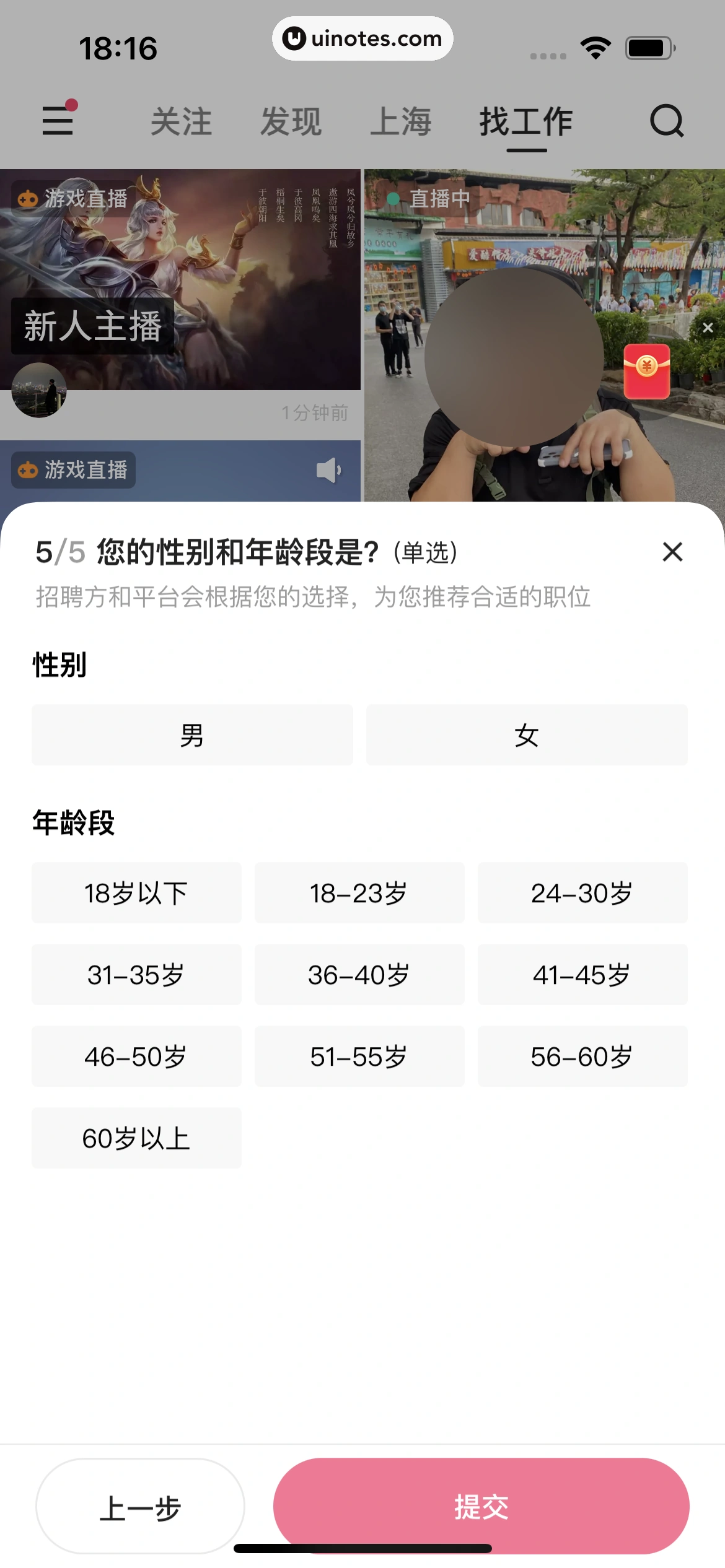Viewport: 725px width, 1568px height.
Task: Select the 女 gender option
Action: pos(527,735)
